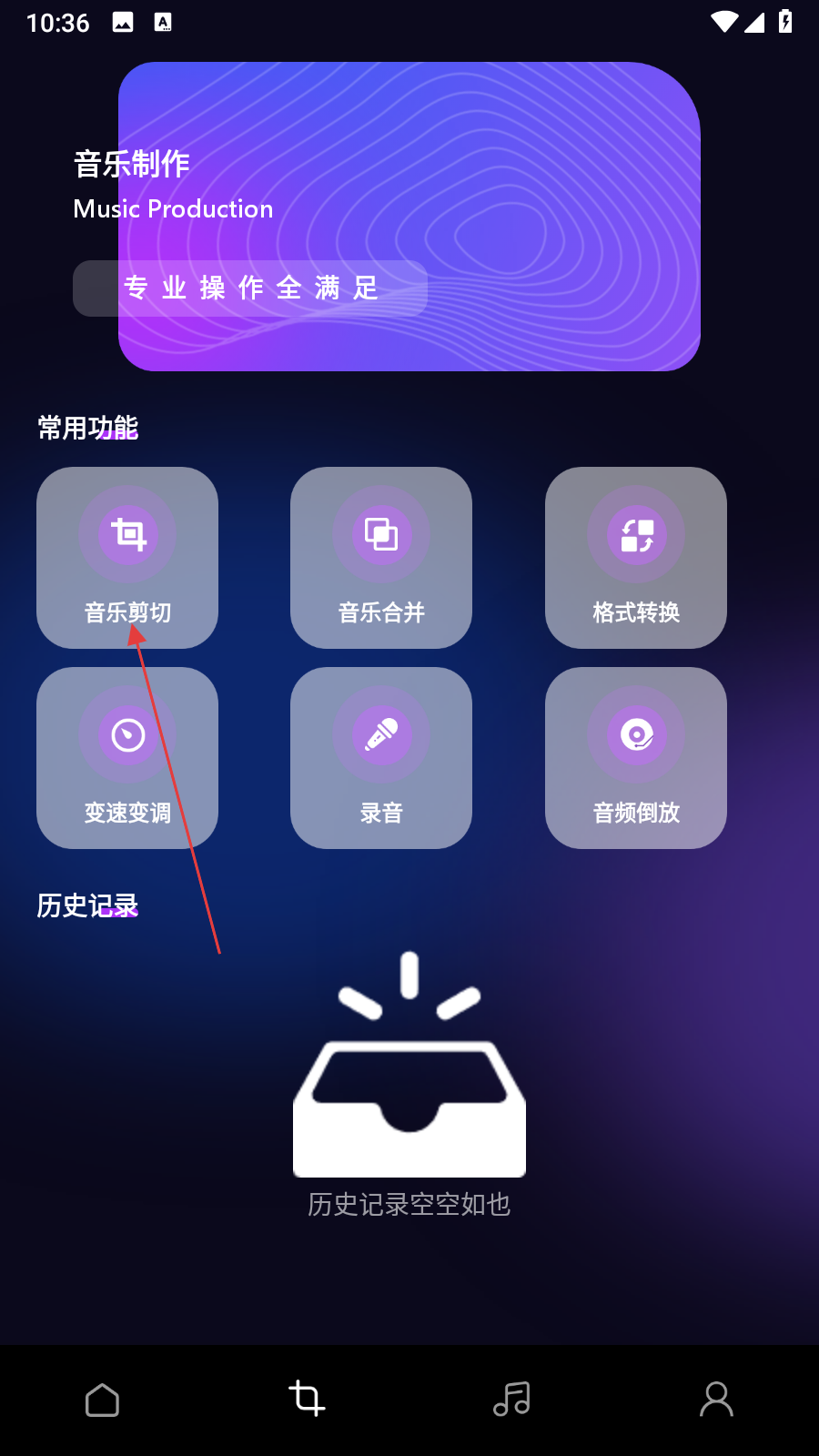Open the 音频倒放 audio reverse tool
Image resolution: width=819 pixels, height=1456 pixels.
click(x=636, y=757)
